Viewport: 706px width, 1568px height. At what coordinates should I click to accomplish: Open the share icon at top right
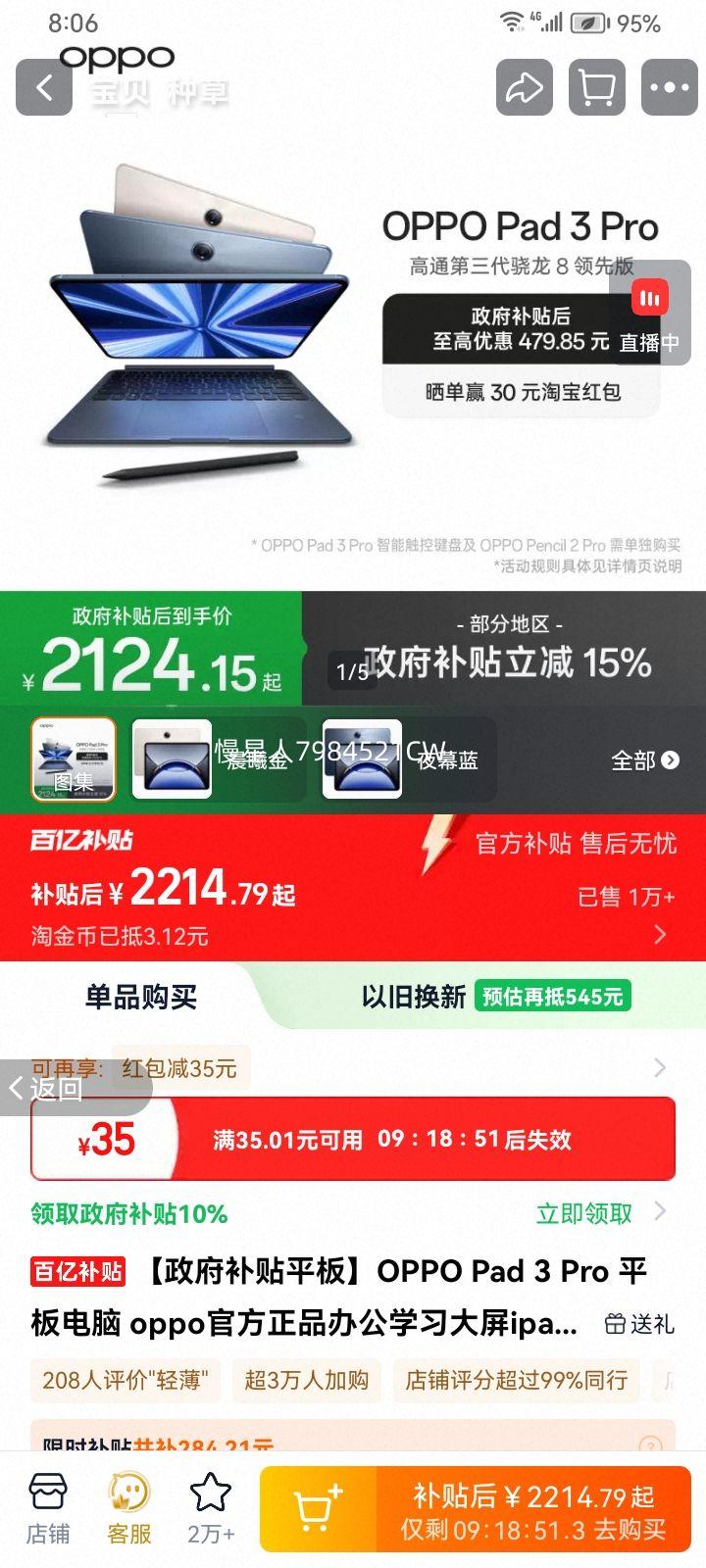pyautogui.click(x=525, y=87)
